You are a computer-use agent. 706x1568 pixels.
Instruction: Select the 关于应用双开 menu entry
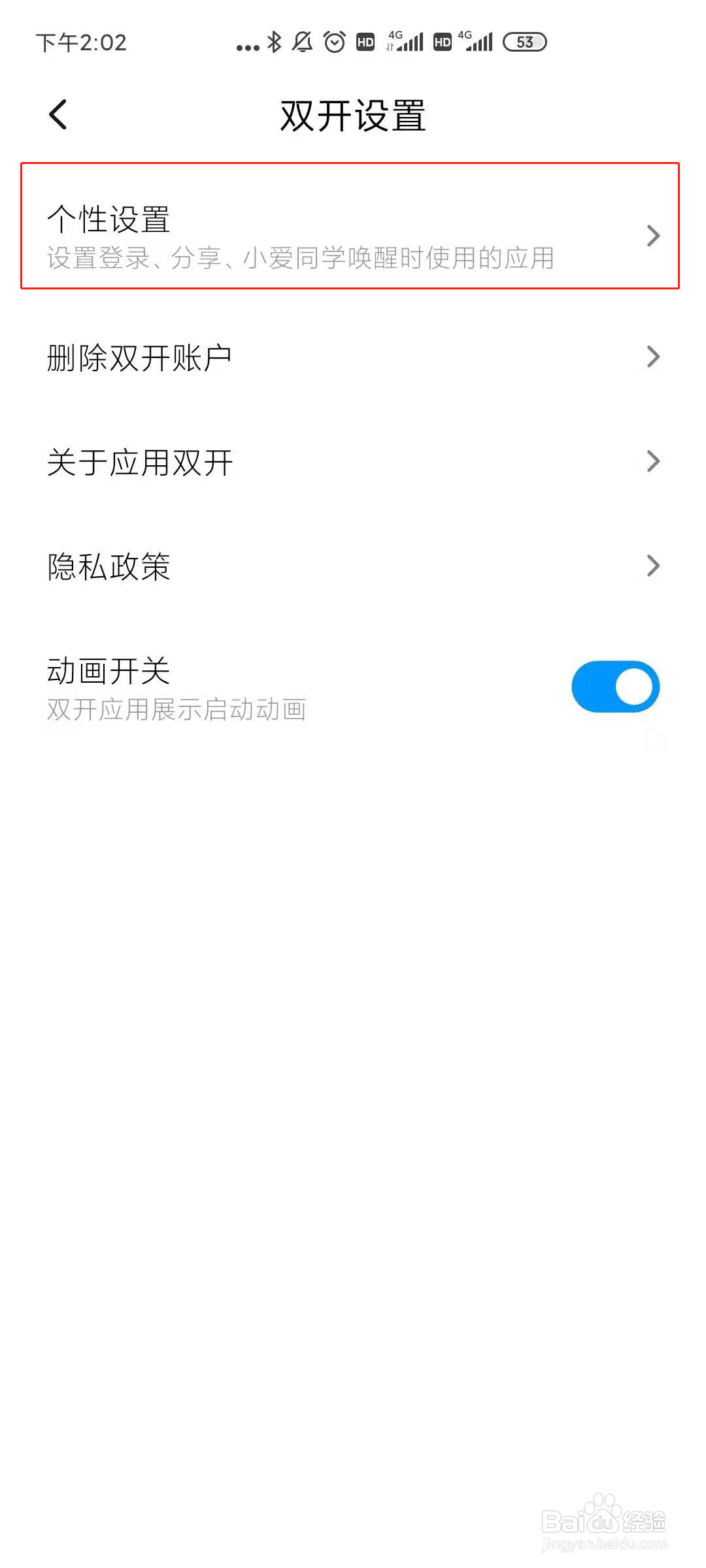tap(140, 462)
